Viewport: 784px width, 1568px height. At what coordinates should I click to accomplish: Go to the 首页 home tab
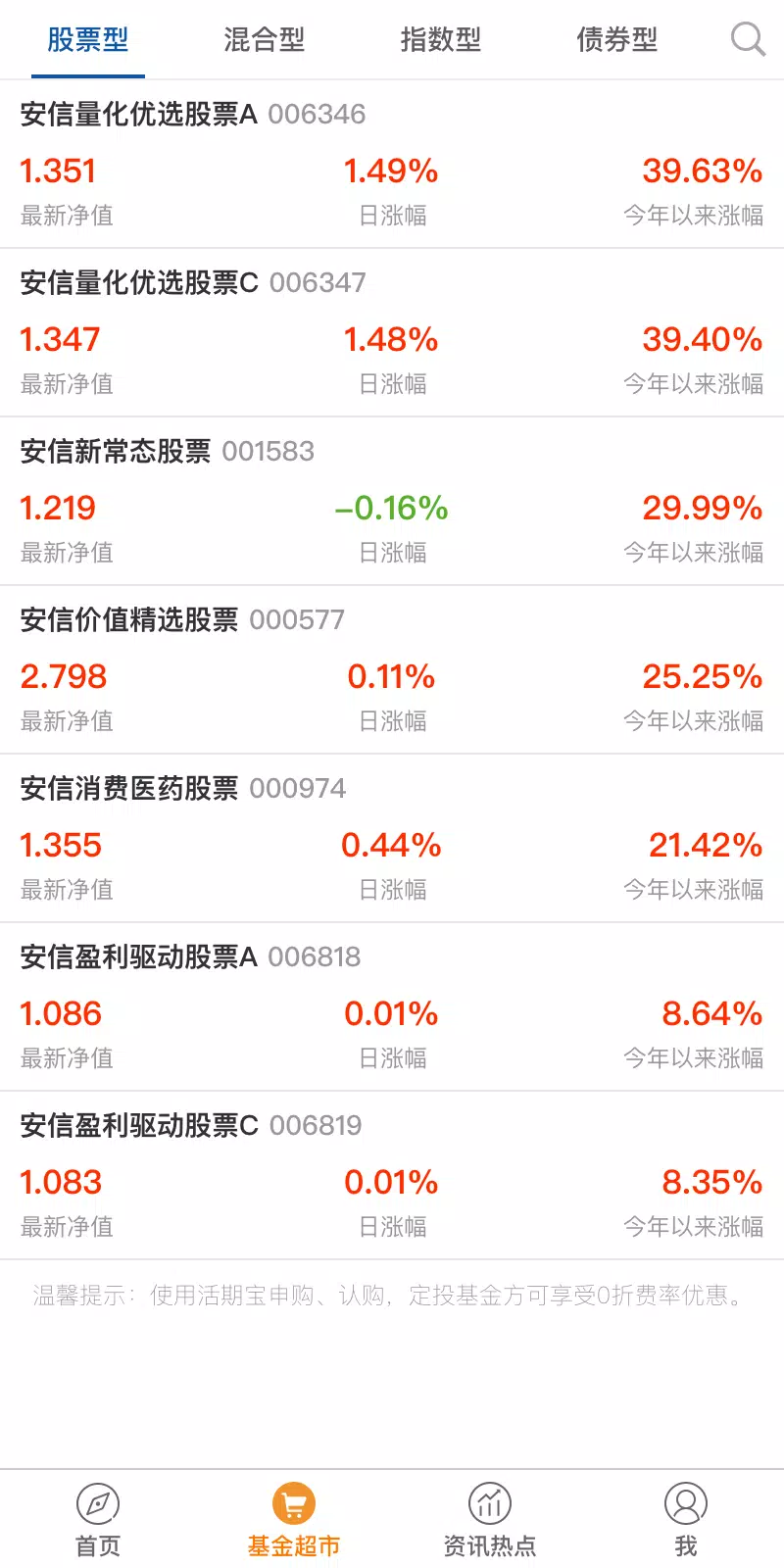coord(98,1520)
